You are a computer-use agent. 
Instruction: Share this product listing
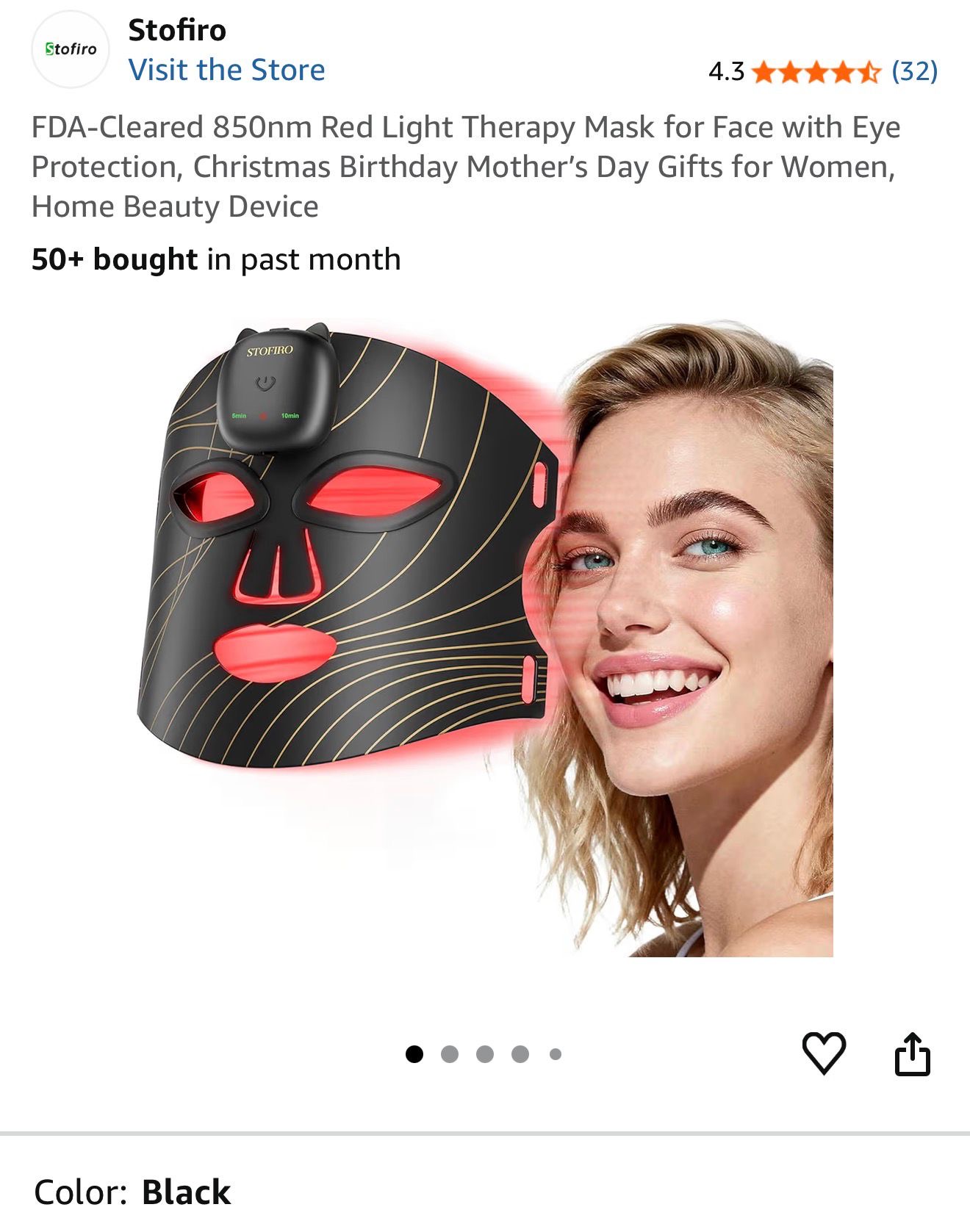coord(912,1053)
